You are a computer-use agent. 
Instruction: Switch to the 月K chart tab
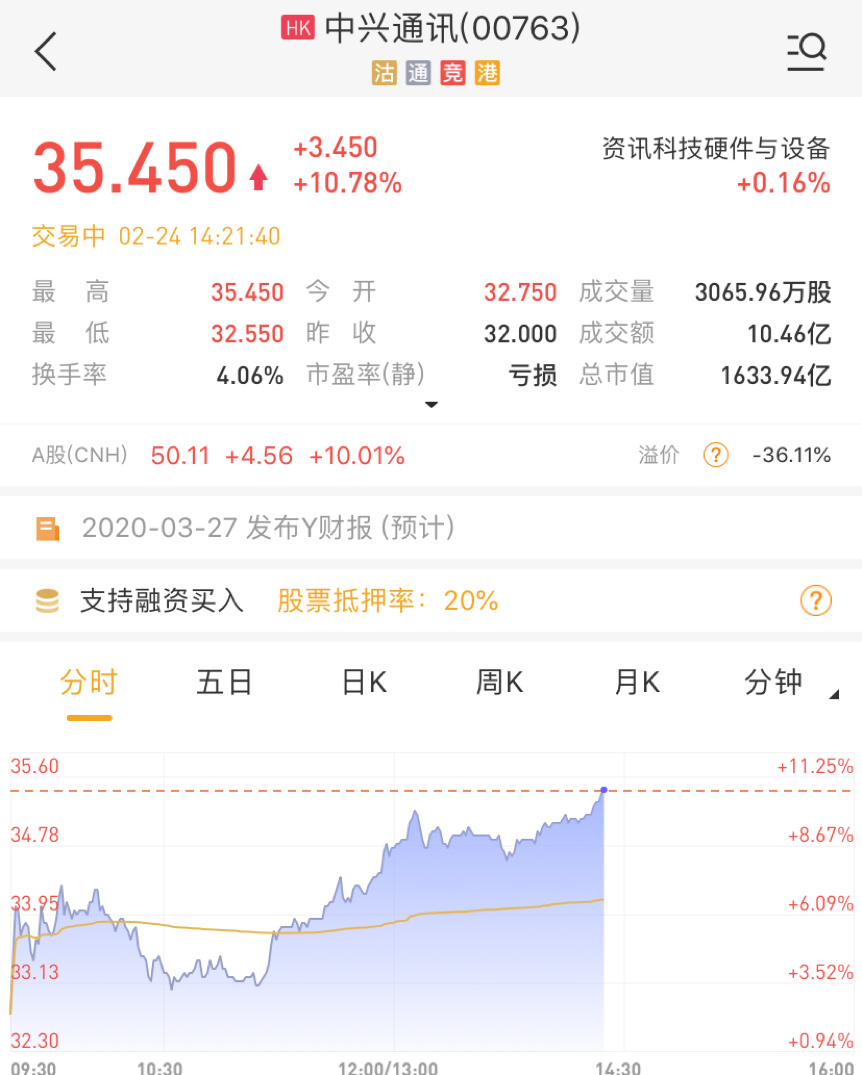(x=637, y=683)
